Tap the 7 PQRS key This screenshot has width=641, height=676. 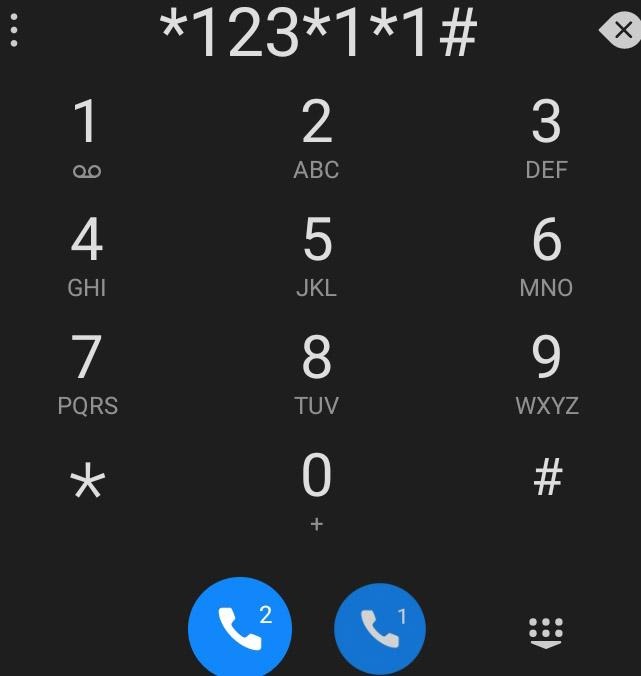click(87, 373)
